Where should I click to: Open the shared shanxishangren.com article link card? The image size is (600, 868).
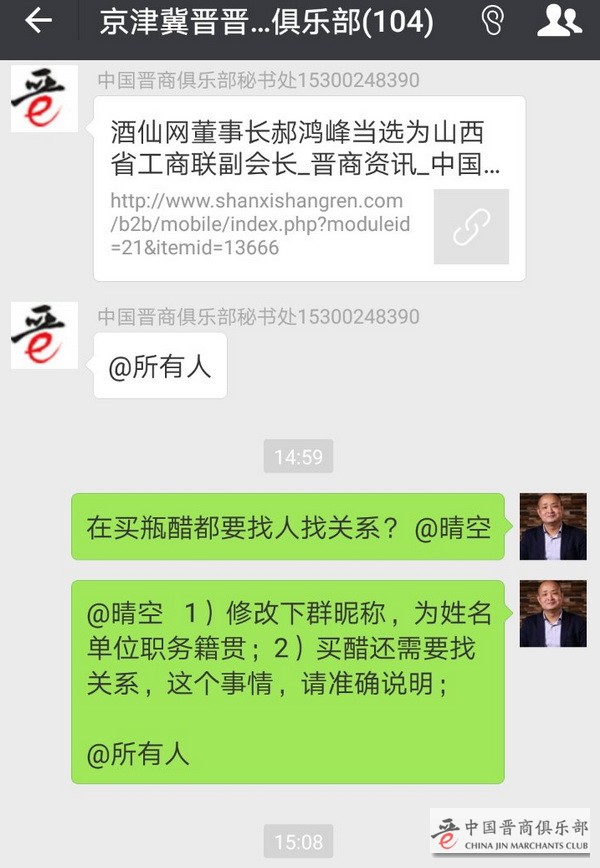(x=309, y=188)
